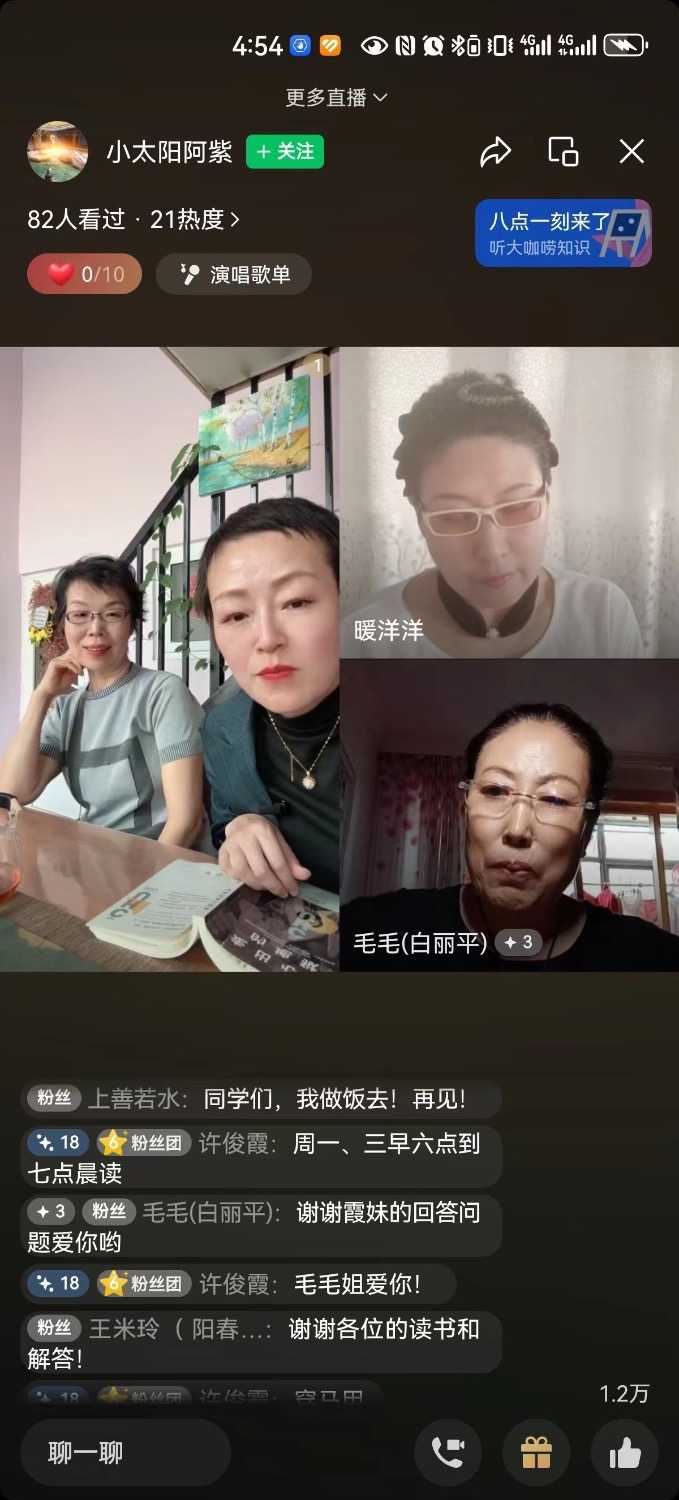Open the 聊一聊 chat input
Viewport: 679px width, 1500px height.
pyautogui.click(x=125, y=1452)
